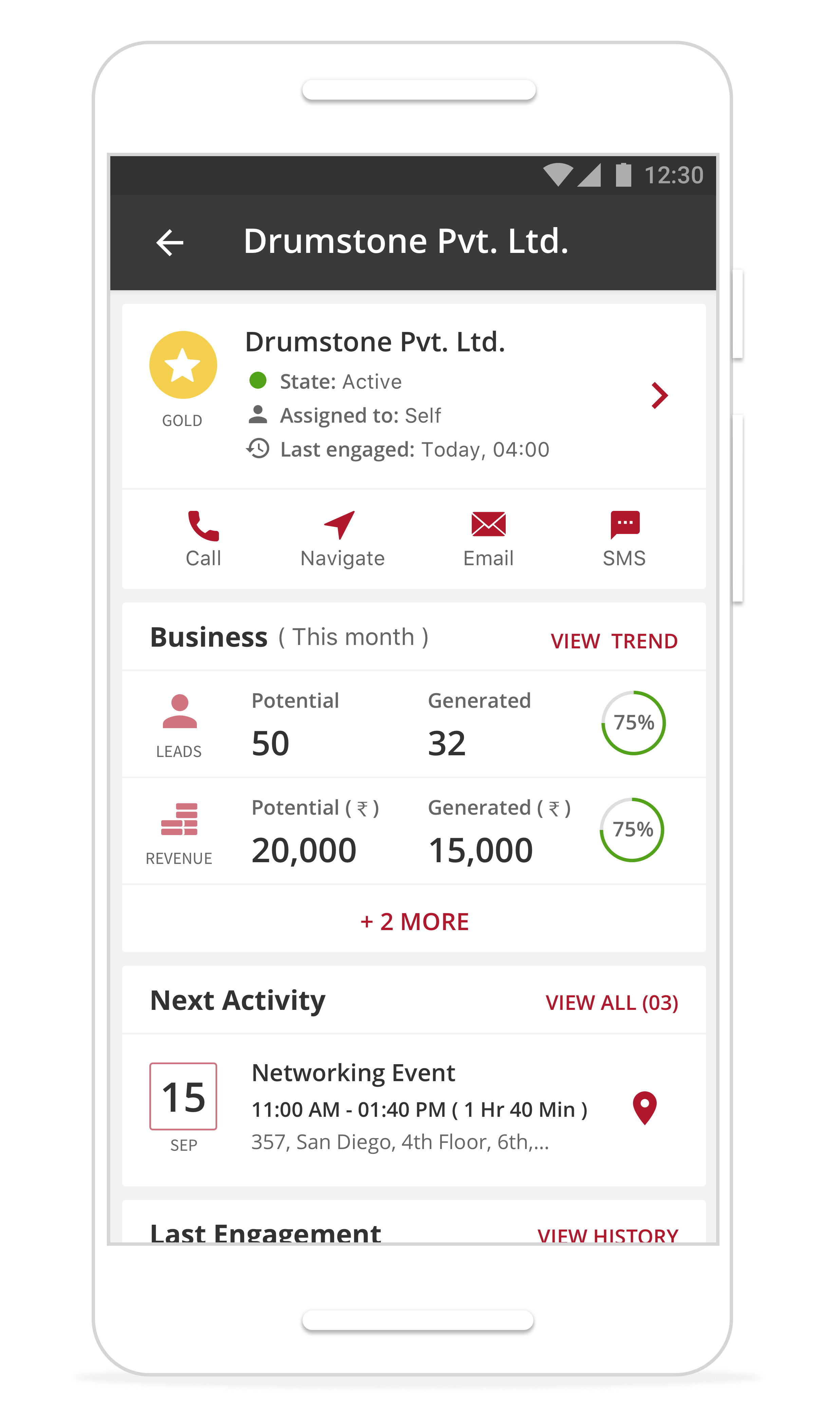Open View History for last engagement

coord(608,1234)
